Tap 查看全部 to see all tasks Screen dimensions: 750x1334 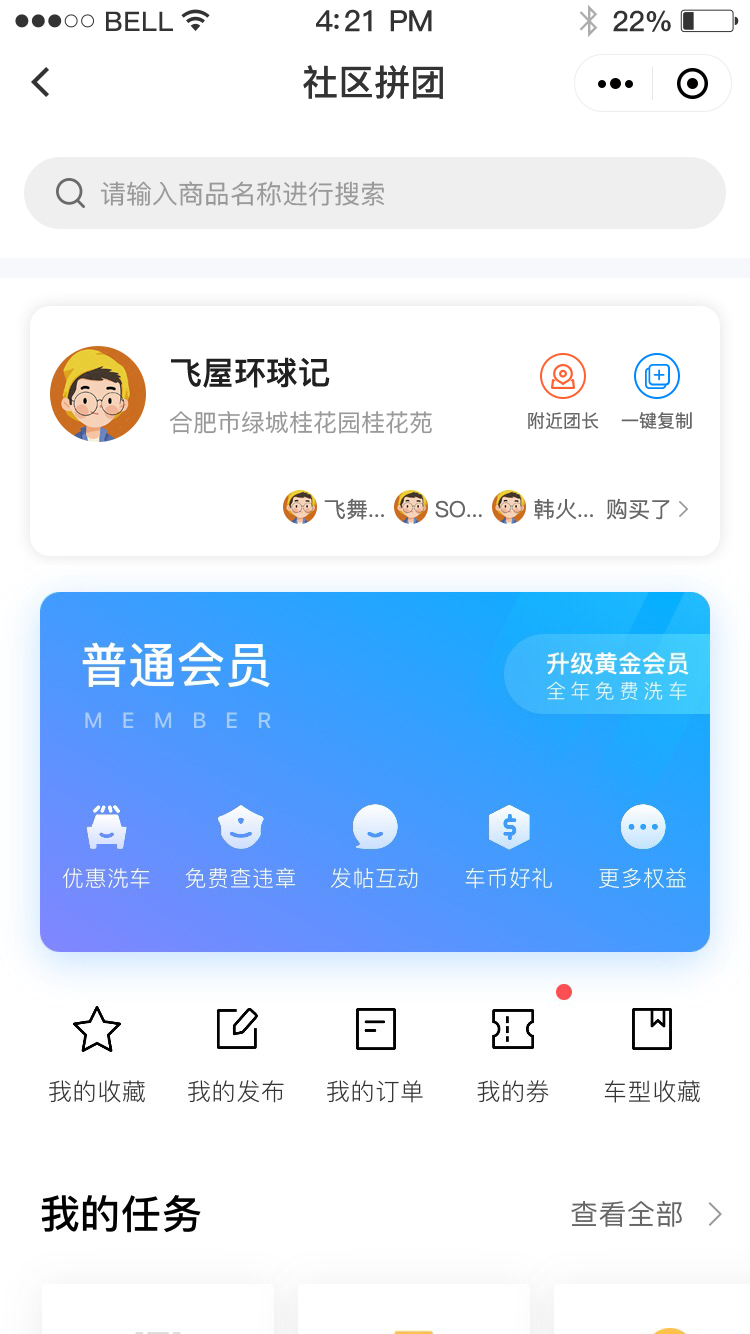pyautogui.click(x=645, y=1214)
